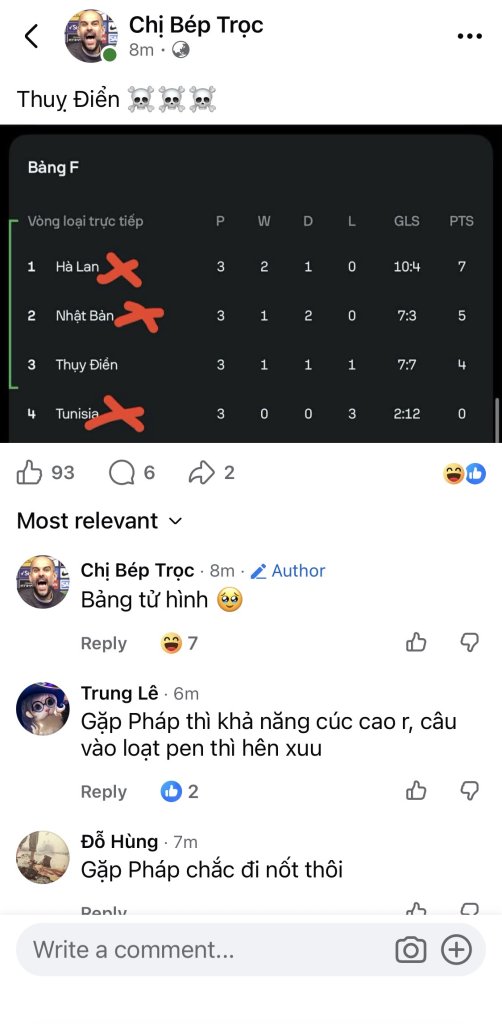Screen dimensions: 502x1024
Task: Open comments via bubble icon showing 6
Action: (121, 473)
